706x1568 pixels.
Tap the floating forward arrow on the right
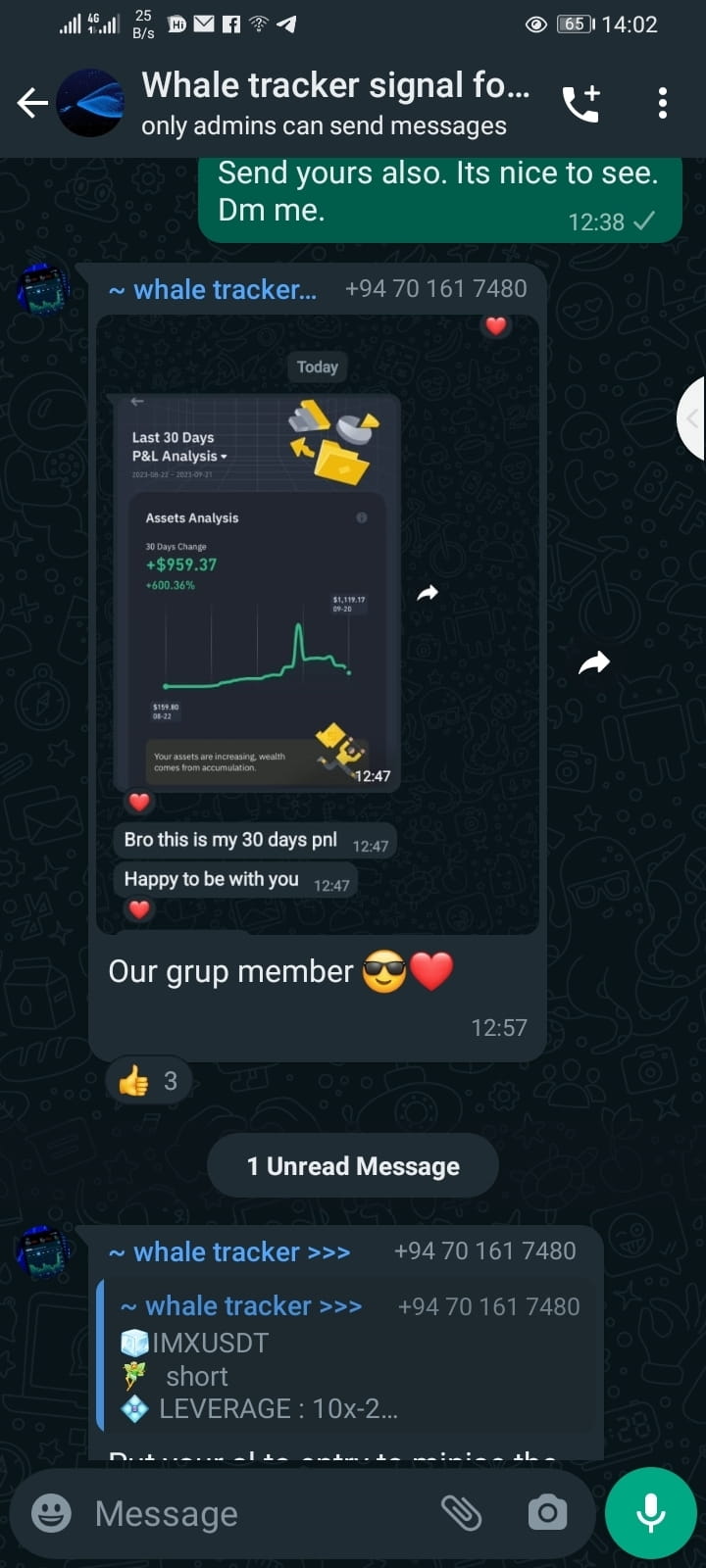pos(595,662)
